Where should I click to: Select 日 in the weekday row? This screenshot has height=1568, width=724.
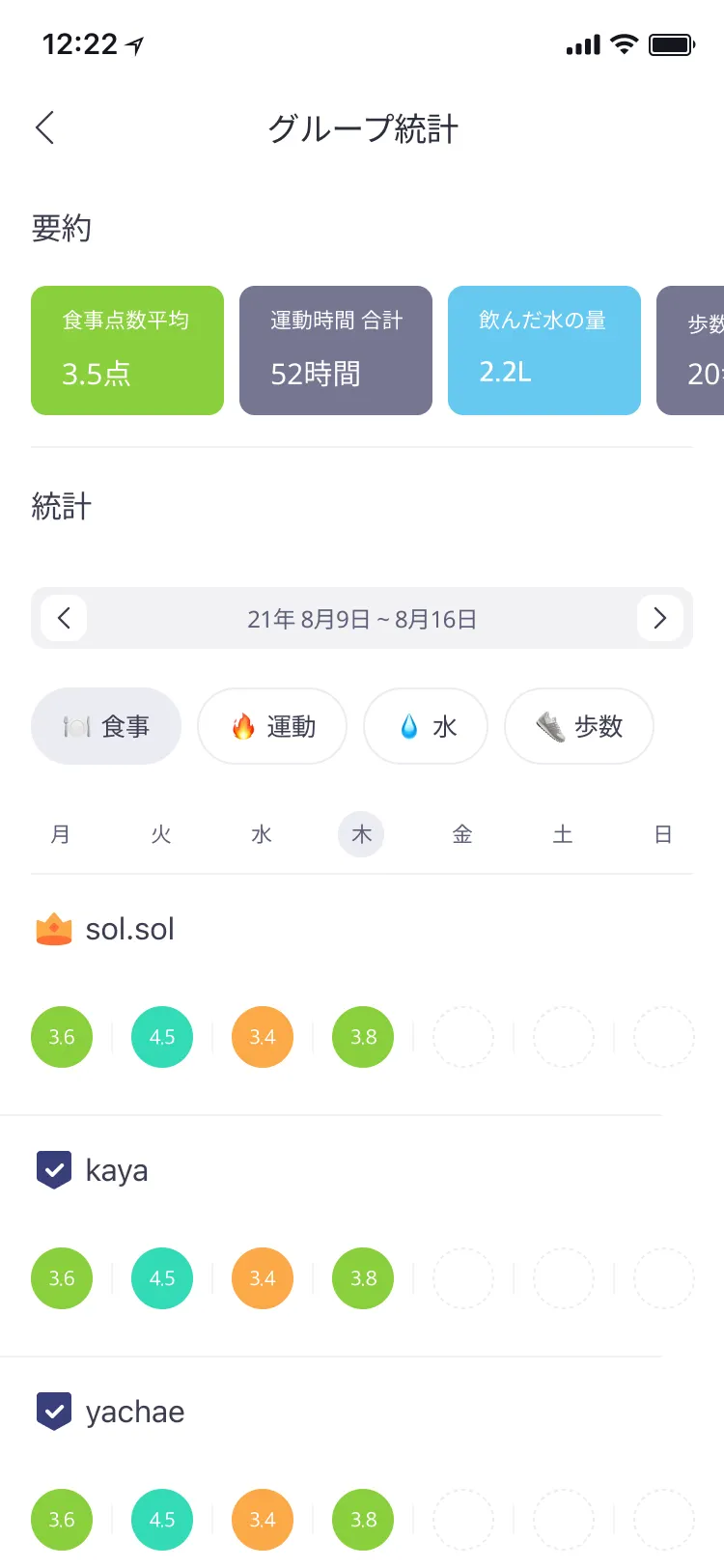[x=663, y=834]
